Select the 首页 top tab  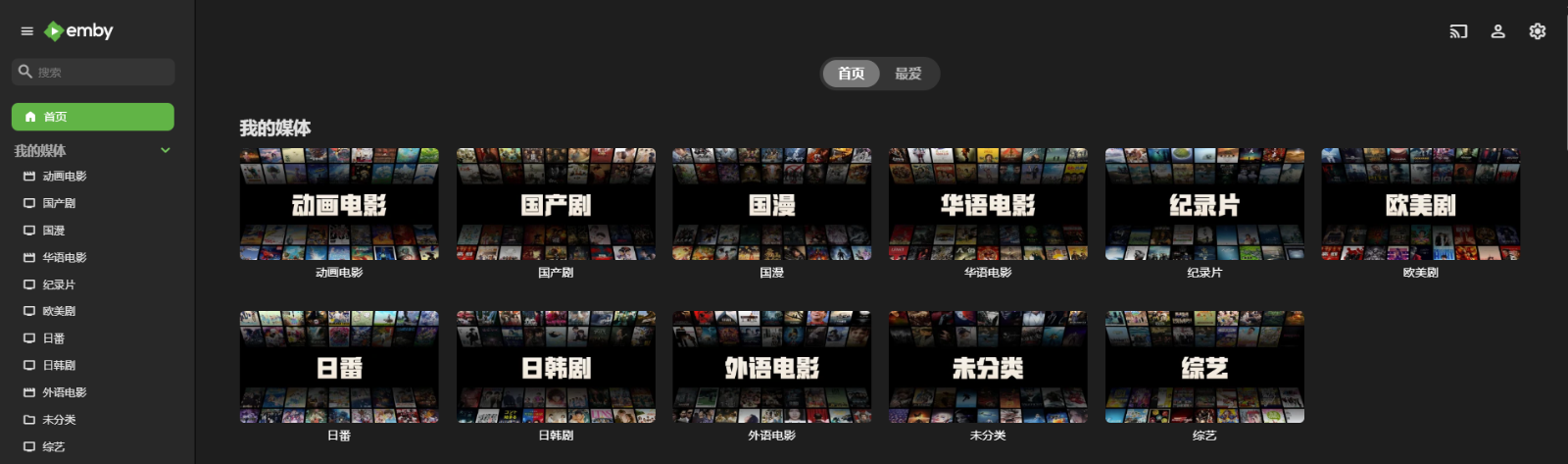[851, 74]
